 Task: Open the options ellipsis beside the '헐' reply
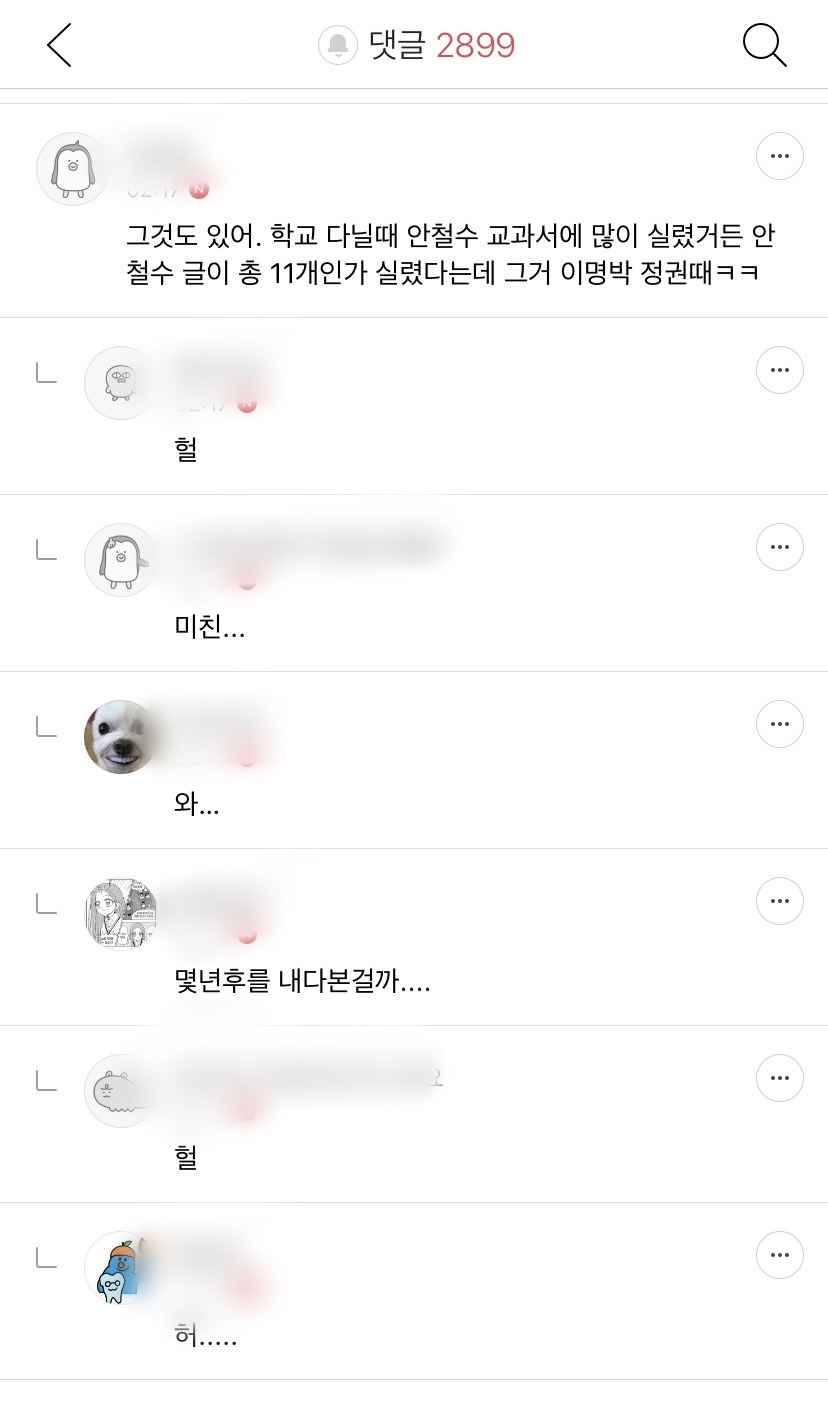coord(780,370)
